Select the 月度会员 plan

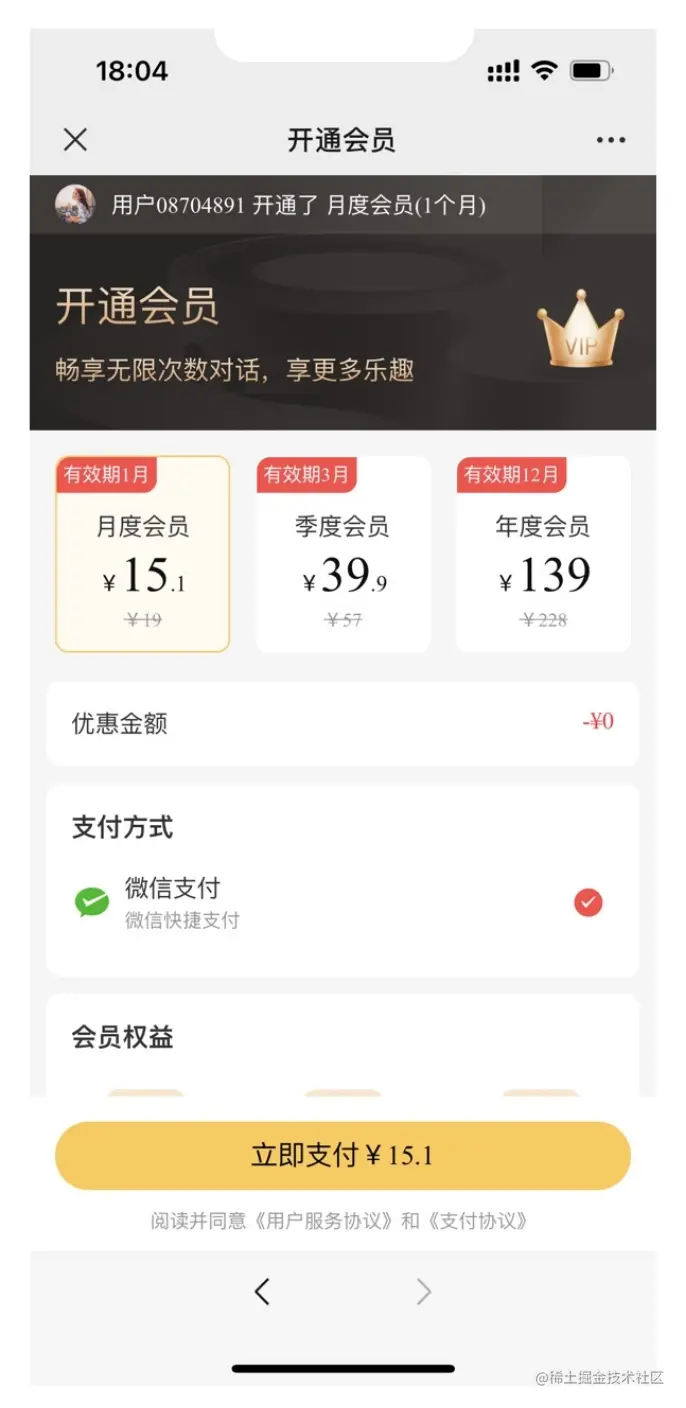pos(143,555)
